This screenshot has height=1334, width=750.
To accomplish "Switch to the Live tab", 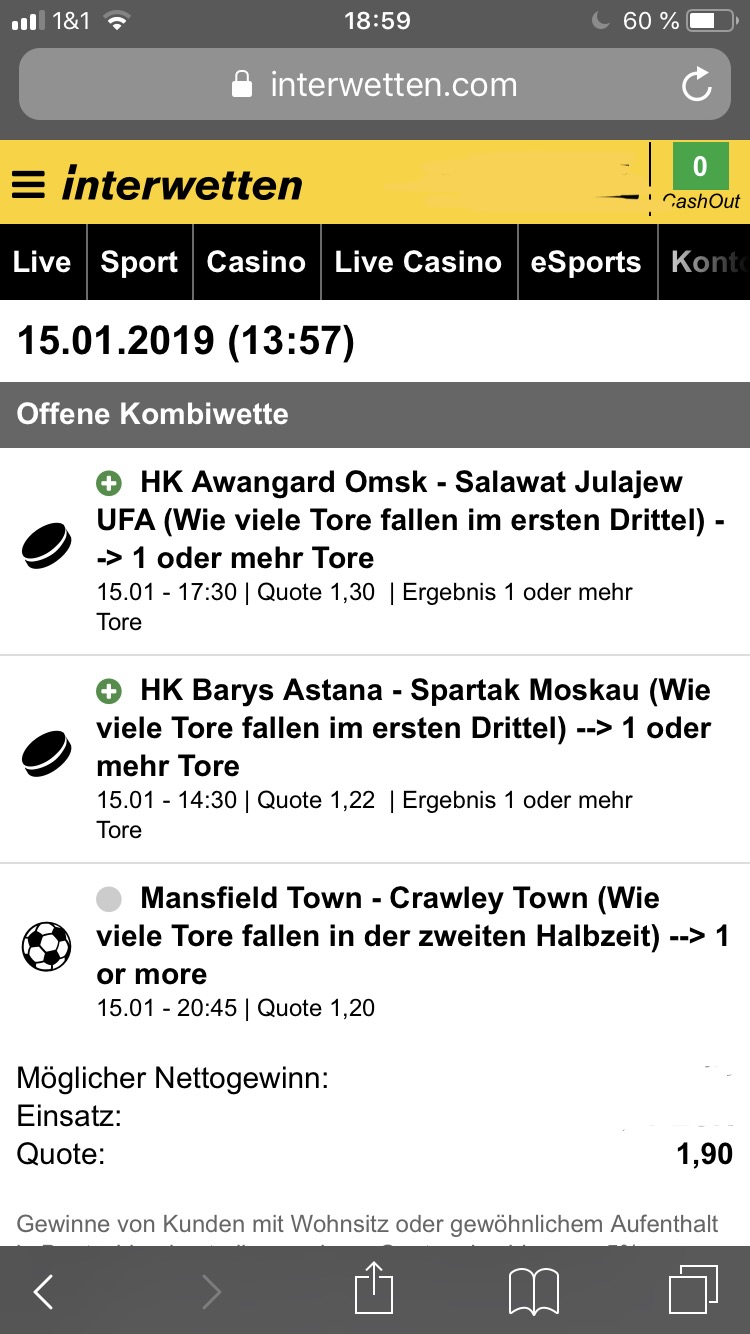I will 43,262.
